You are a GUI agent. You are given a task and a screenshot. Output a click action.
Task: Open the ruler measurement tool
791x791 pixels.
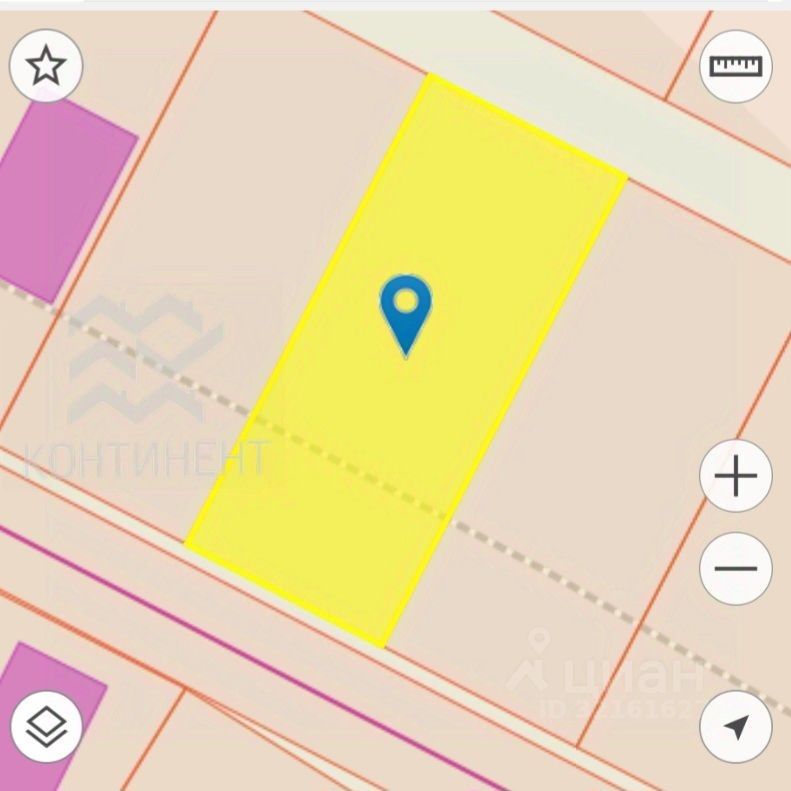pos(736,66)
